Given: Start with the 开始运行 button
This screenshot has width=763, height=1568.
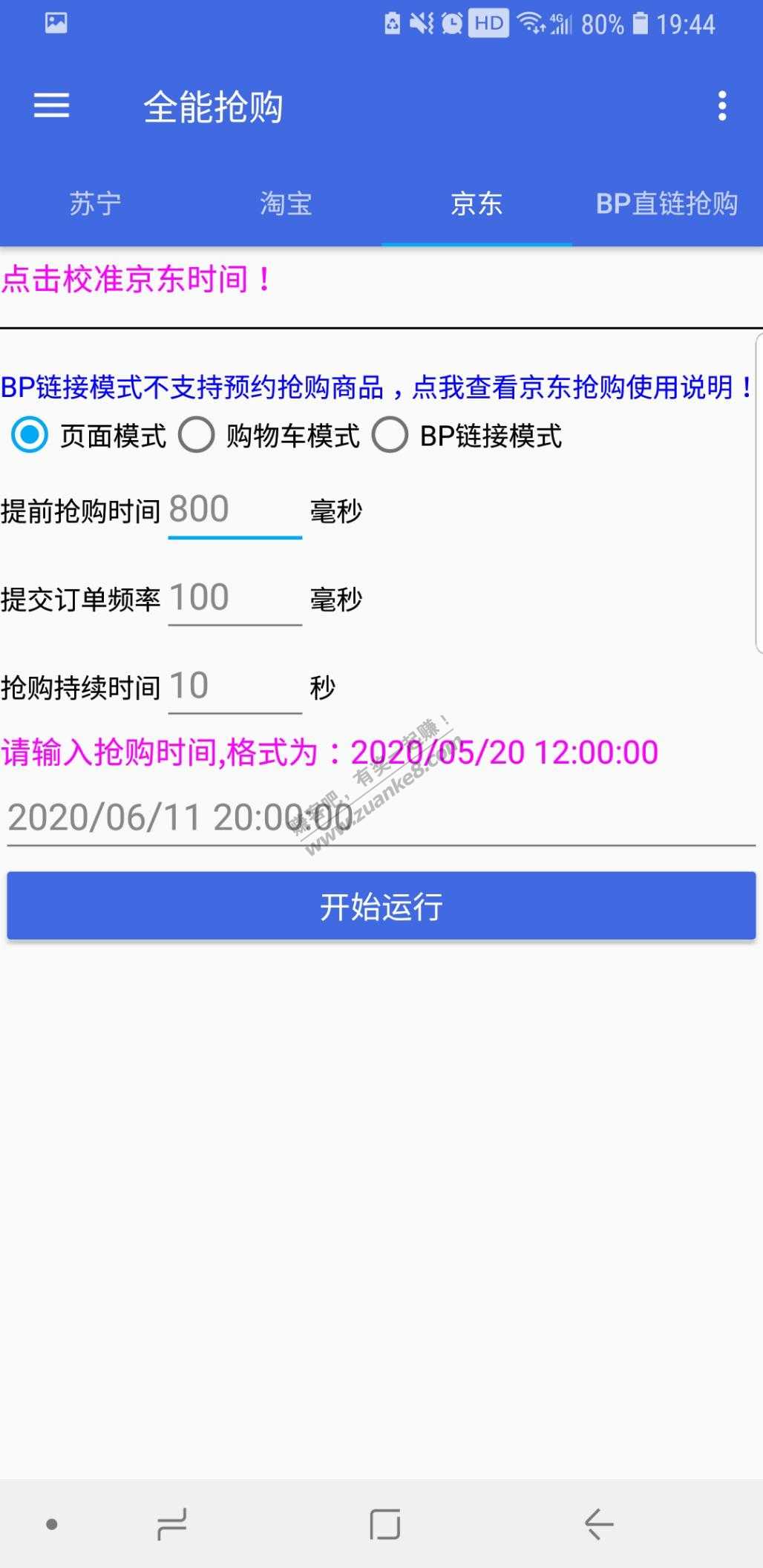Looking at the screenshot, I should tap(381, 906).
